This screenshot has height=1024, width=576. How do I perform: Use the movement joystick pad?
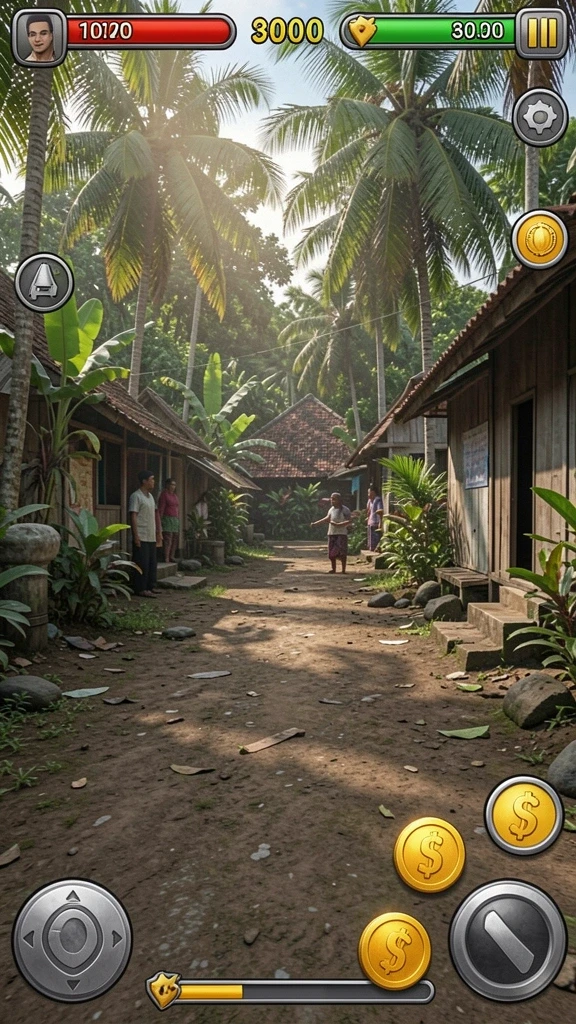point(72,940)
